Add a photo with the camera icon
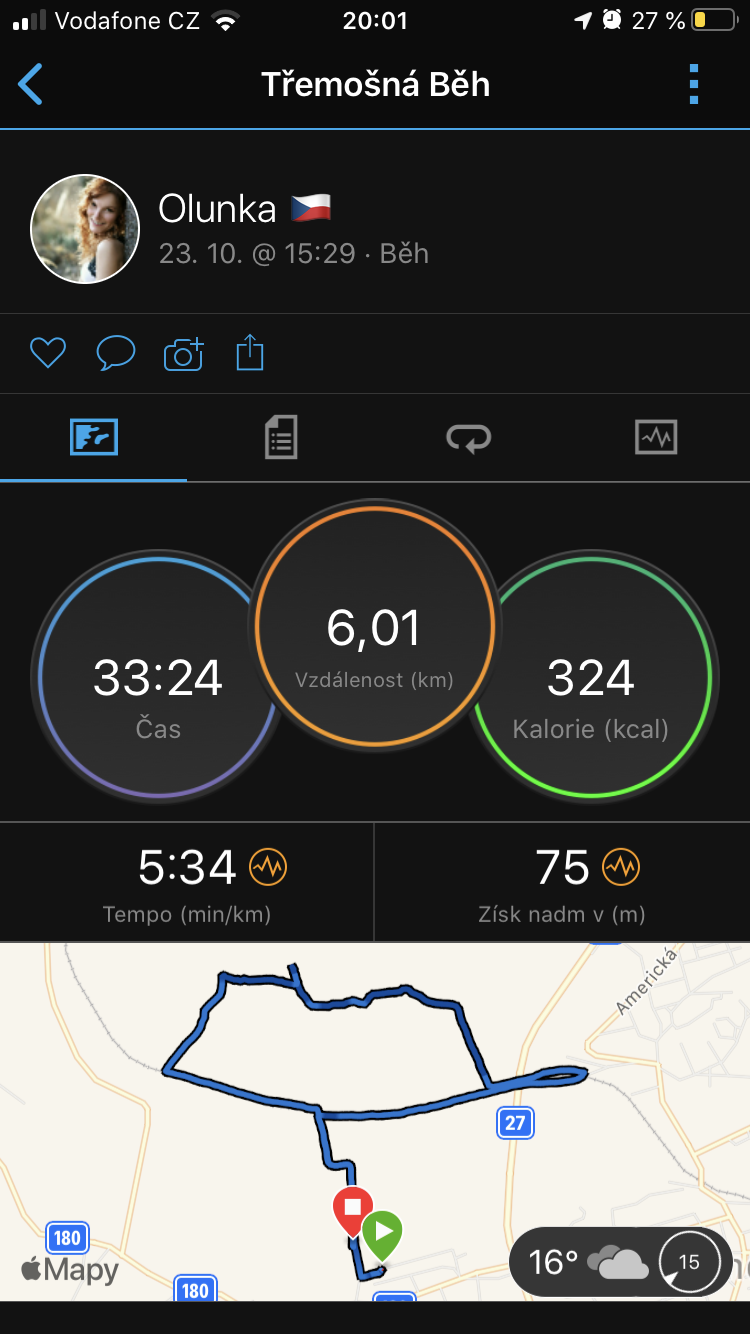 pos(183,353)
